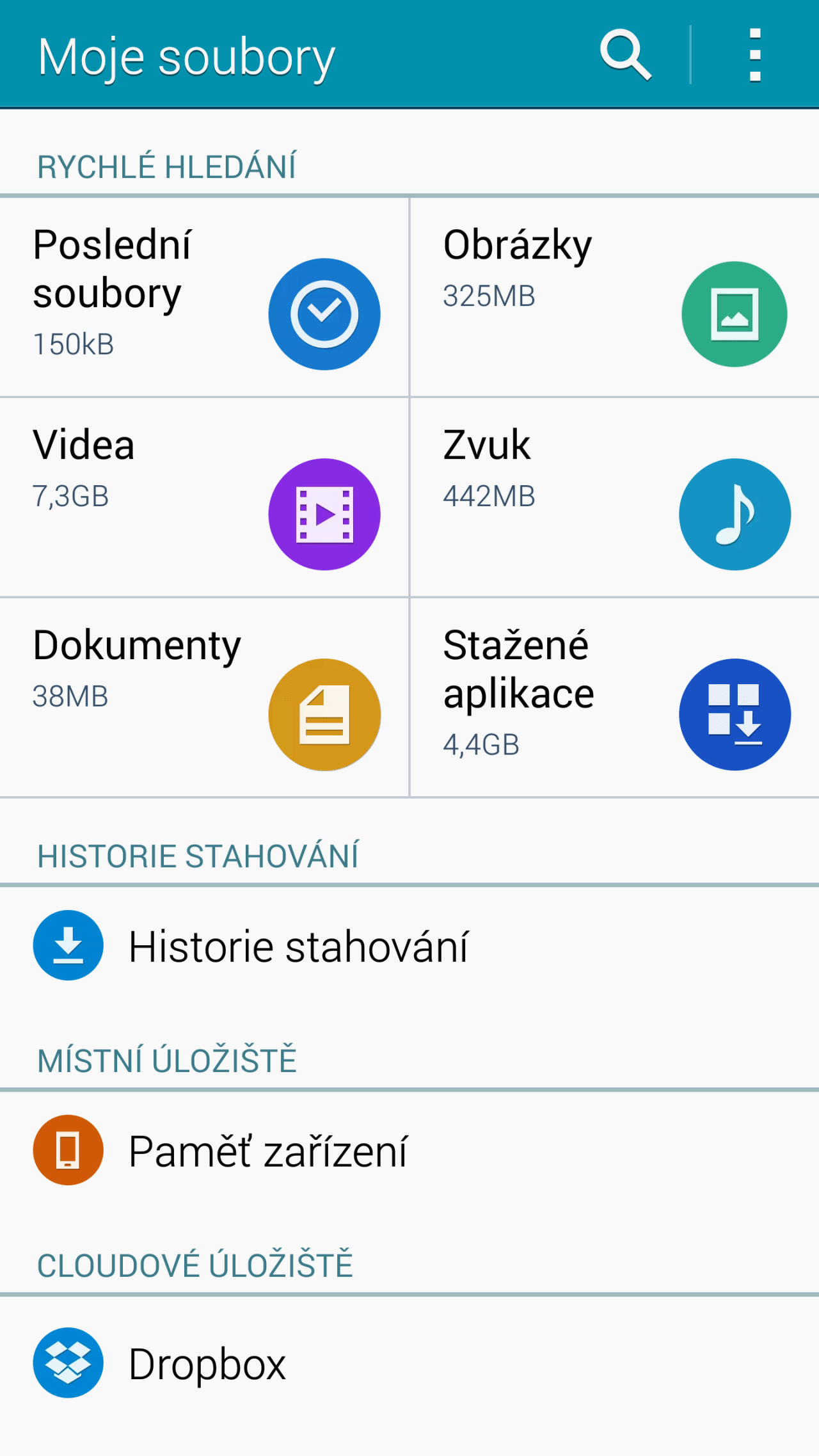Open the search in Moje soubory
819x1456 pixels.
[x=626, y=55]
